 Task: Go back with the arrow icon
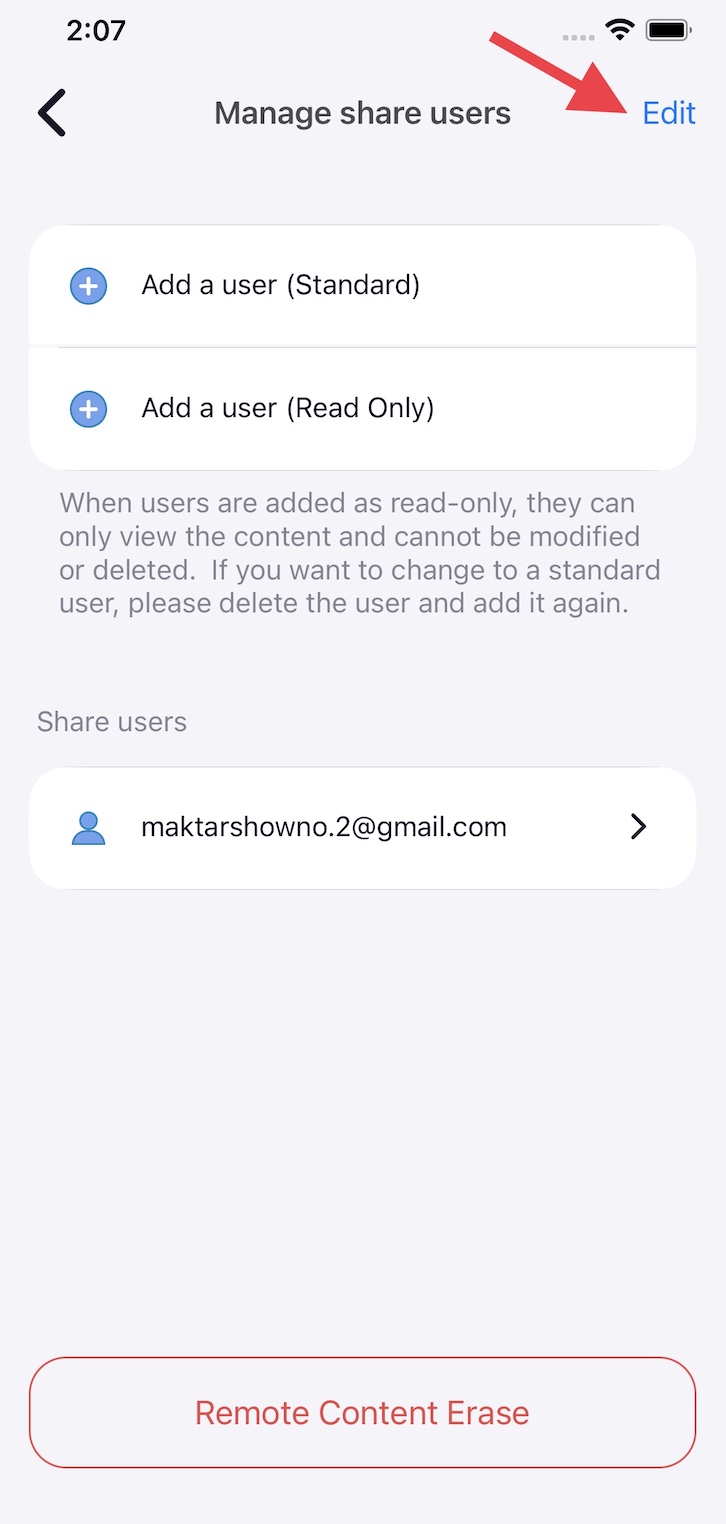(52, 113)
